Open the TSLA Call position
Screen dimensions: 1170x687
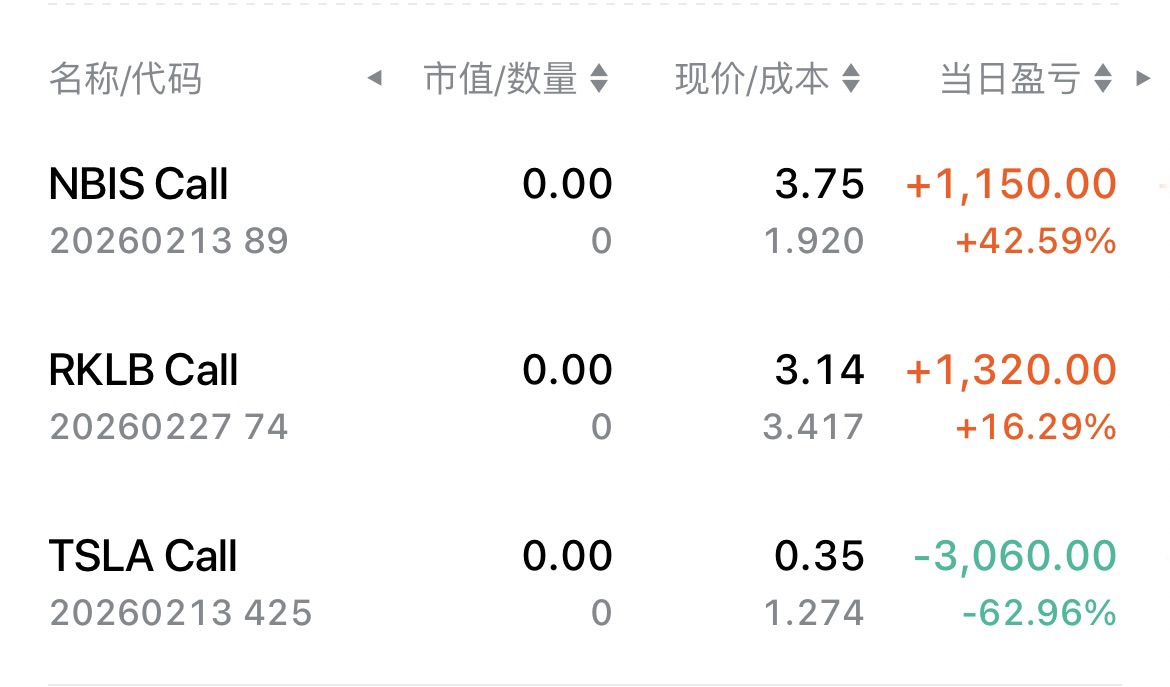pyautogui.click(x=585, y=583)
